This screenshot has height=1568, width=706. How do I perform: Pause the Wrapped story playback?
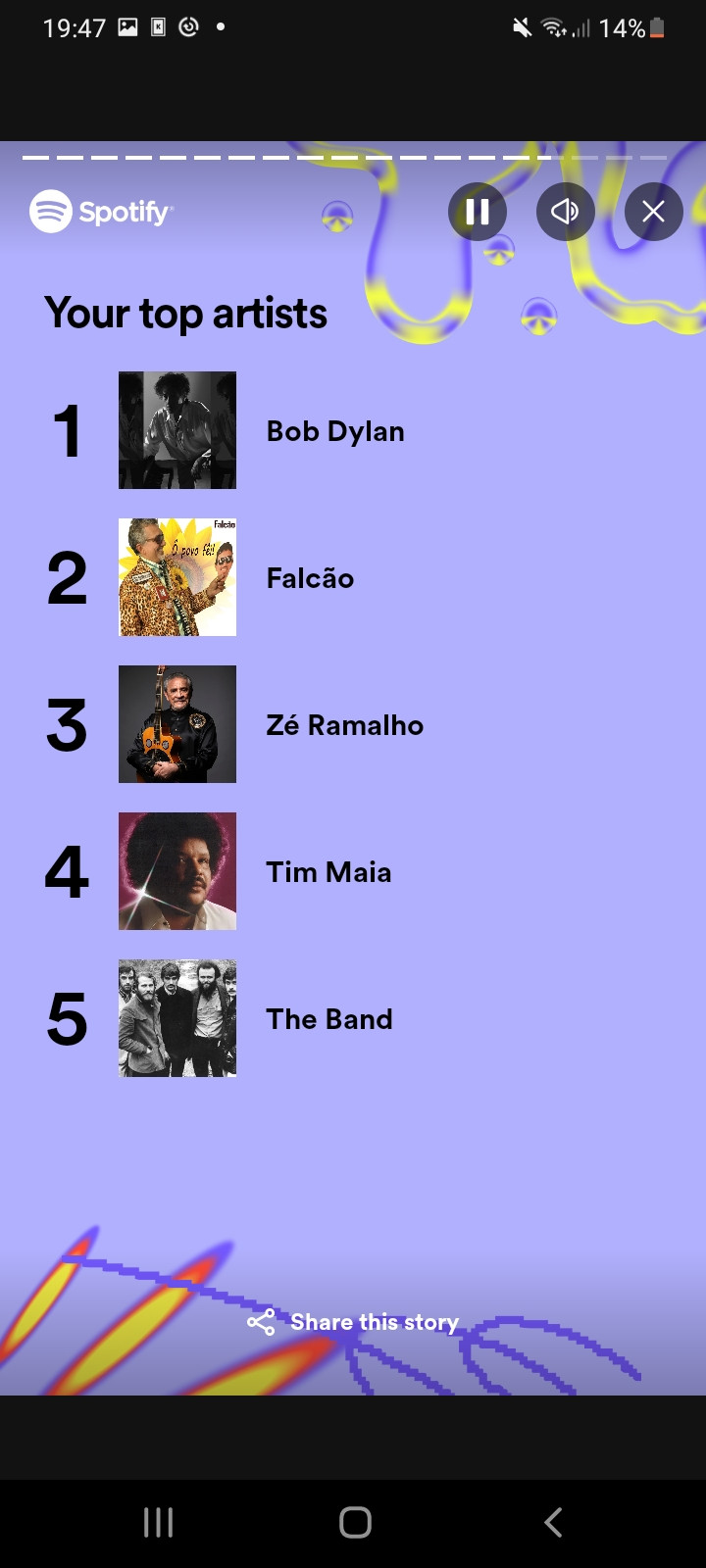point(478,212)
